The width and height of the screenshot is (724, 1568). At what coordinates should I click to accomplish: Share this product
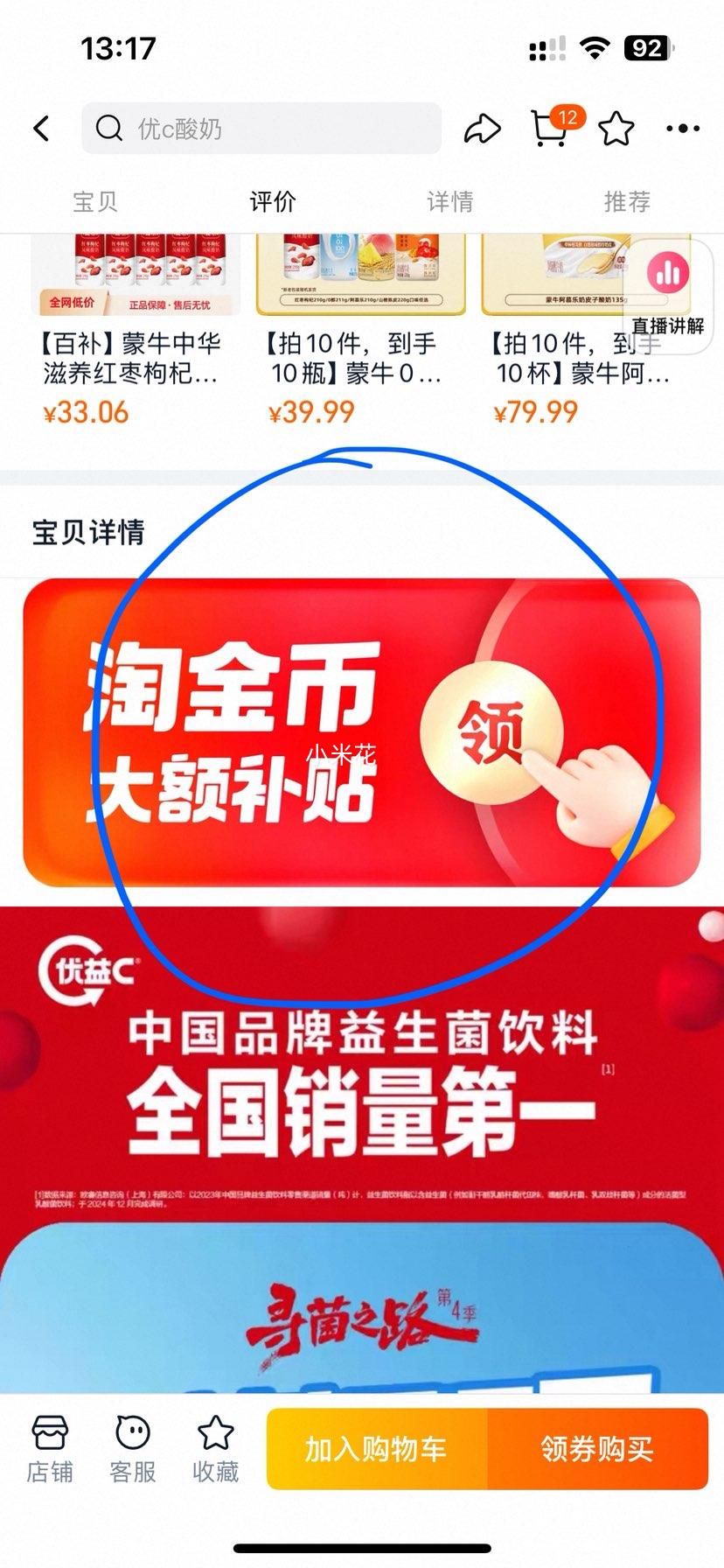click(482, 129)
